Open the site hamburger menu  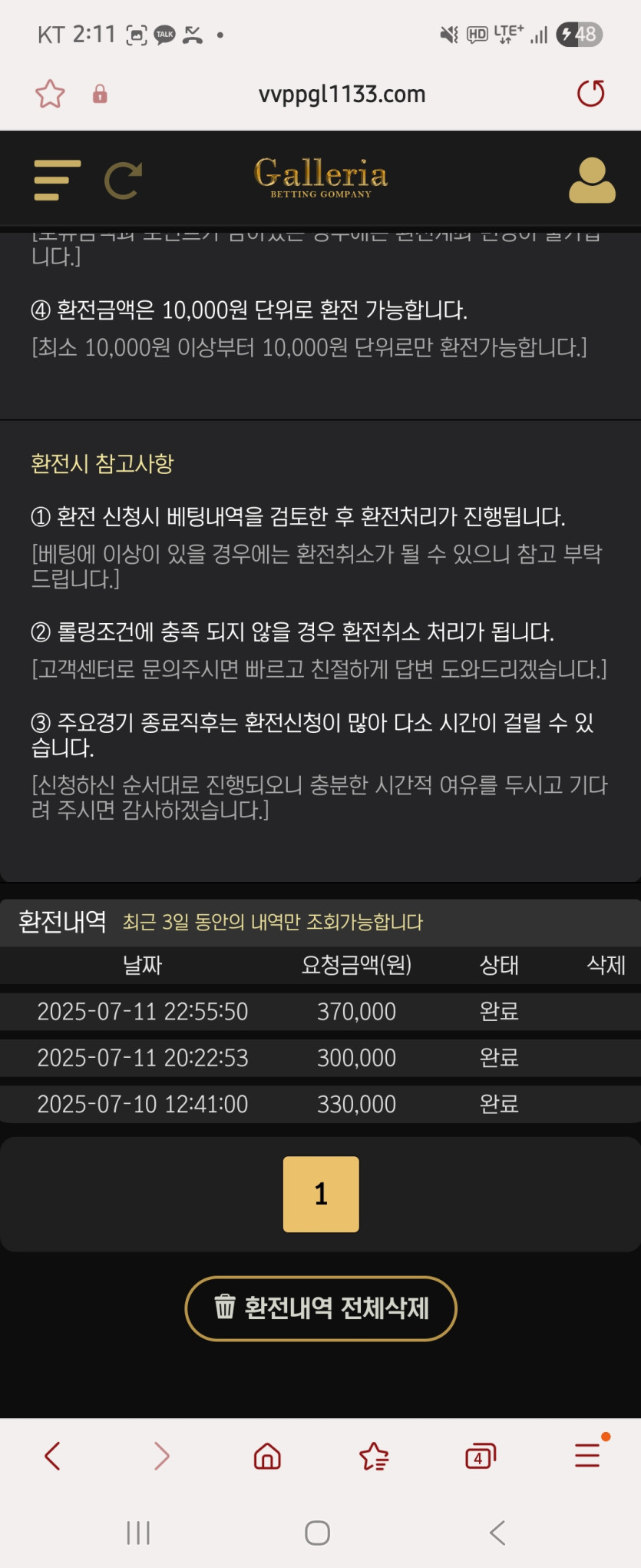[x=57, y=181]
